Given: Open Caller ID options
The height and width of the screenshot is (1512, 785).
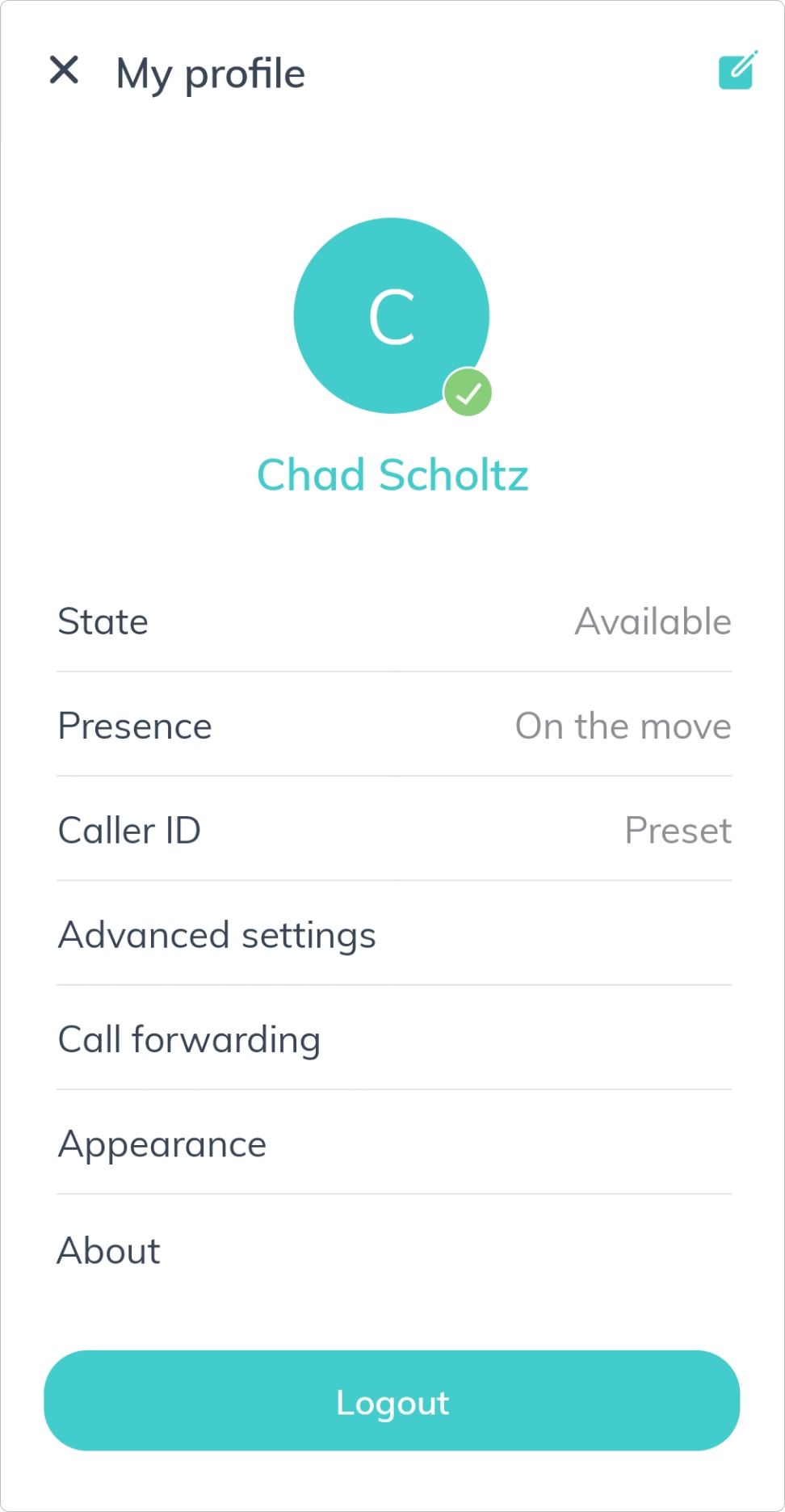Looking at the screenshot, I should tap(394, 830).
